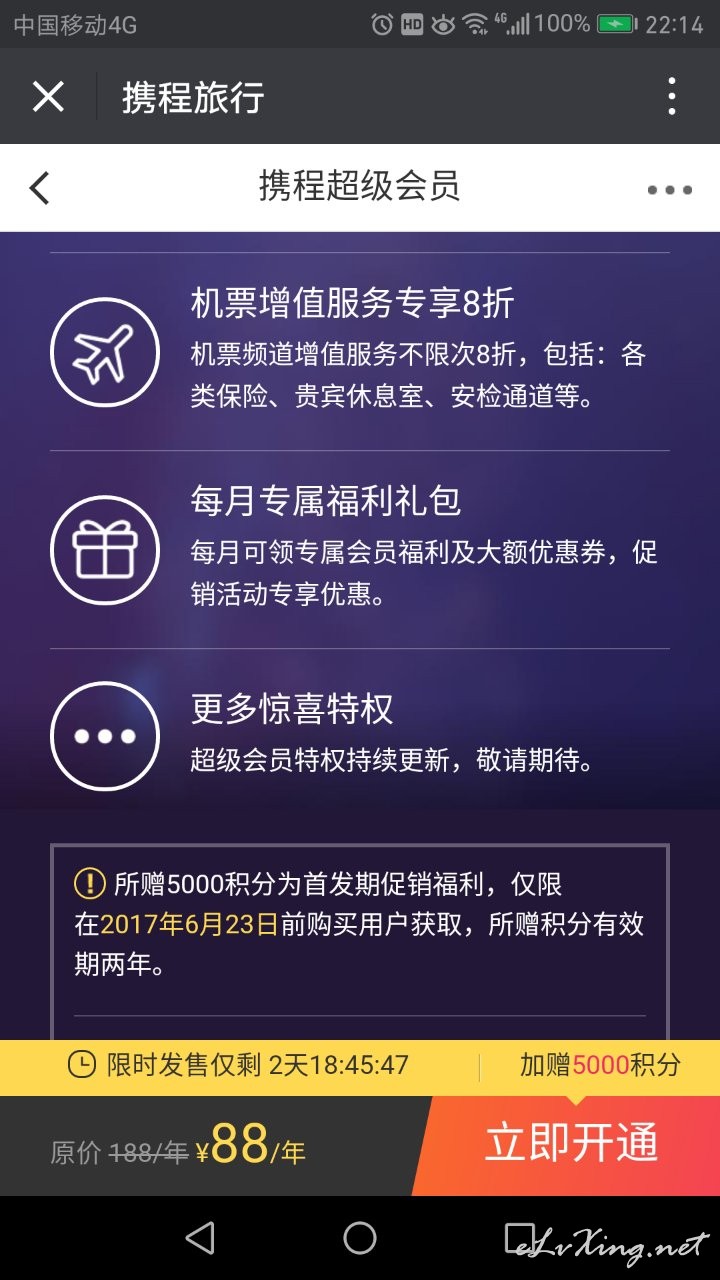720x1280 pixels.
Task: Open the vertical overflow menu
Action: 672,97
